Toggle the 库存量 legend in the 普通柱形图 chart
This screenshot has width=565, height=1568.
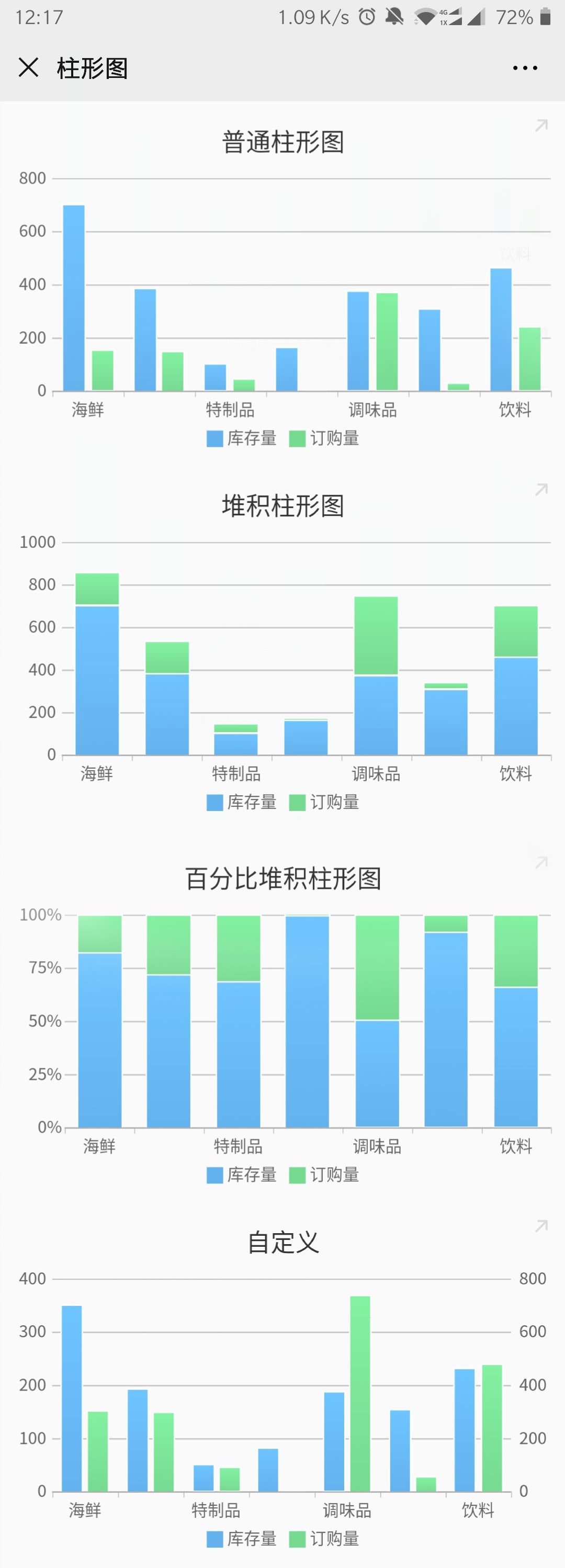242,438
